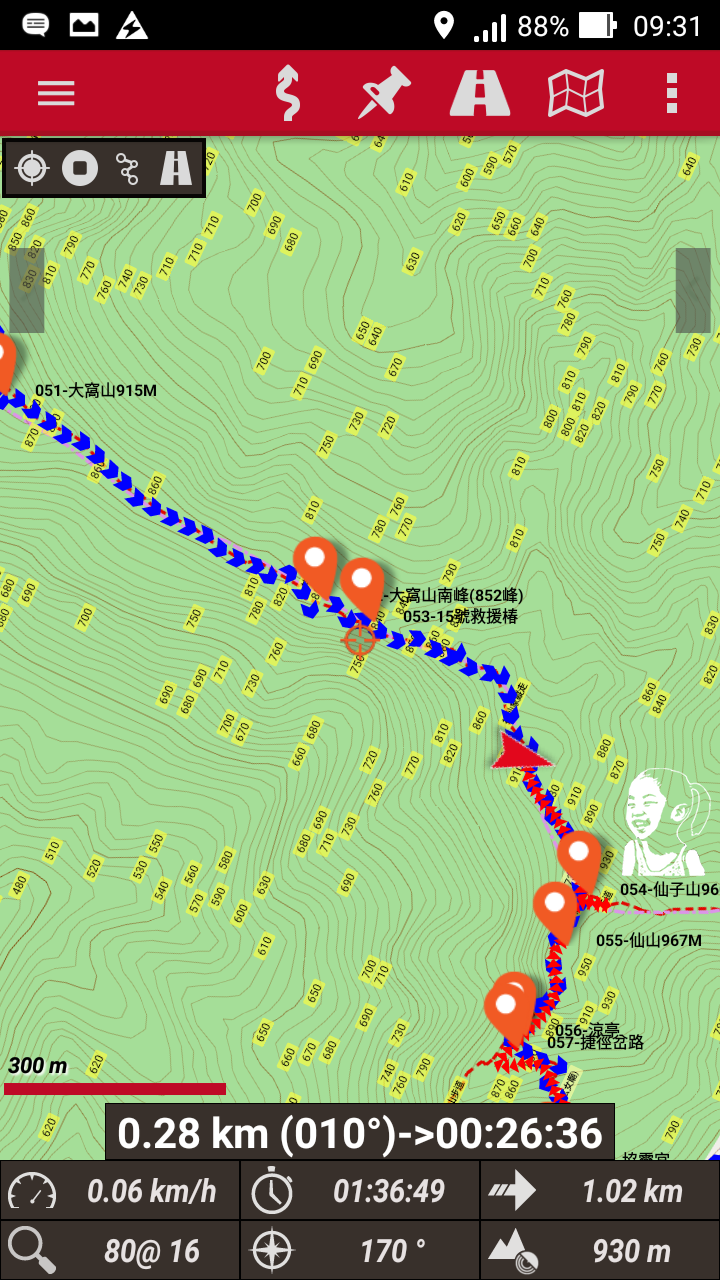Open the routes menu icon
Viewport: 720px width, 1280px height.
288,93
